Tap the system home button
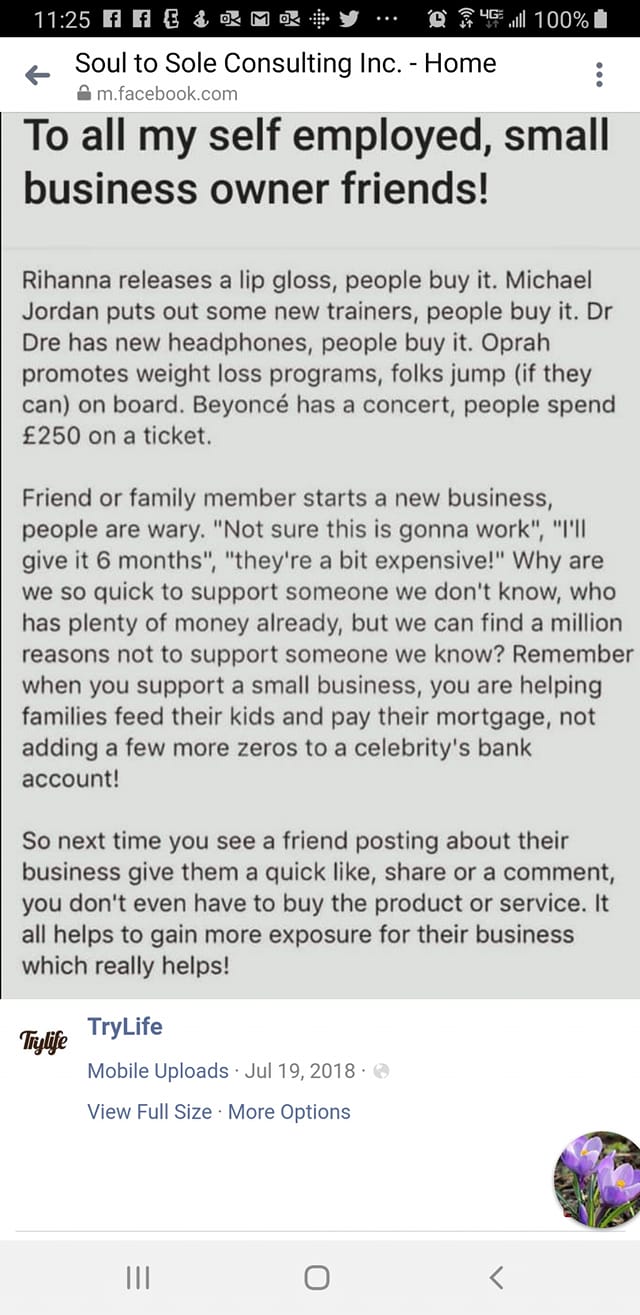 pos(317,1277)
